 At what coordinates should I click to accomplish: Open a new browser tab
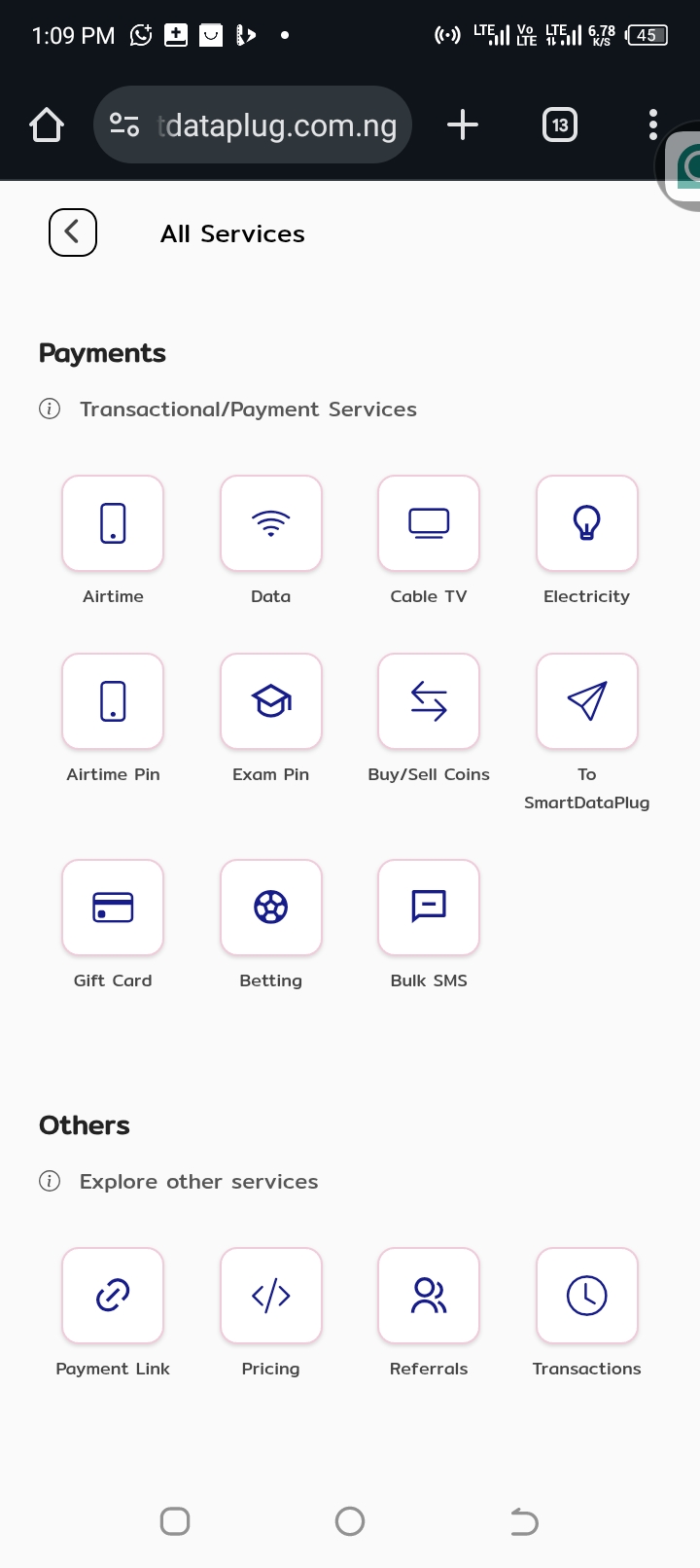click(463, 125)
